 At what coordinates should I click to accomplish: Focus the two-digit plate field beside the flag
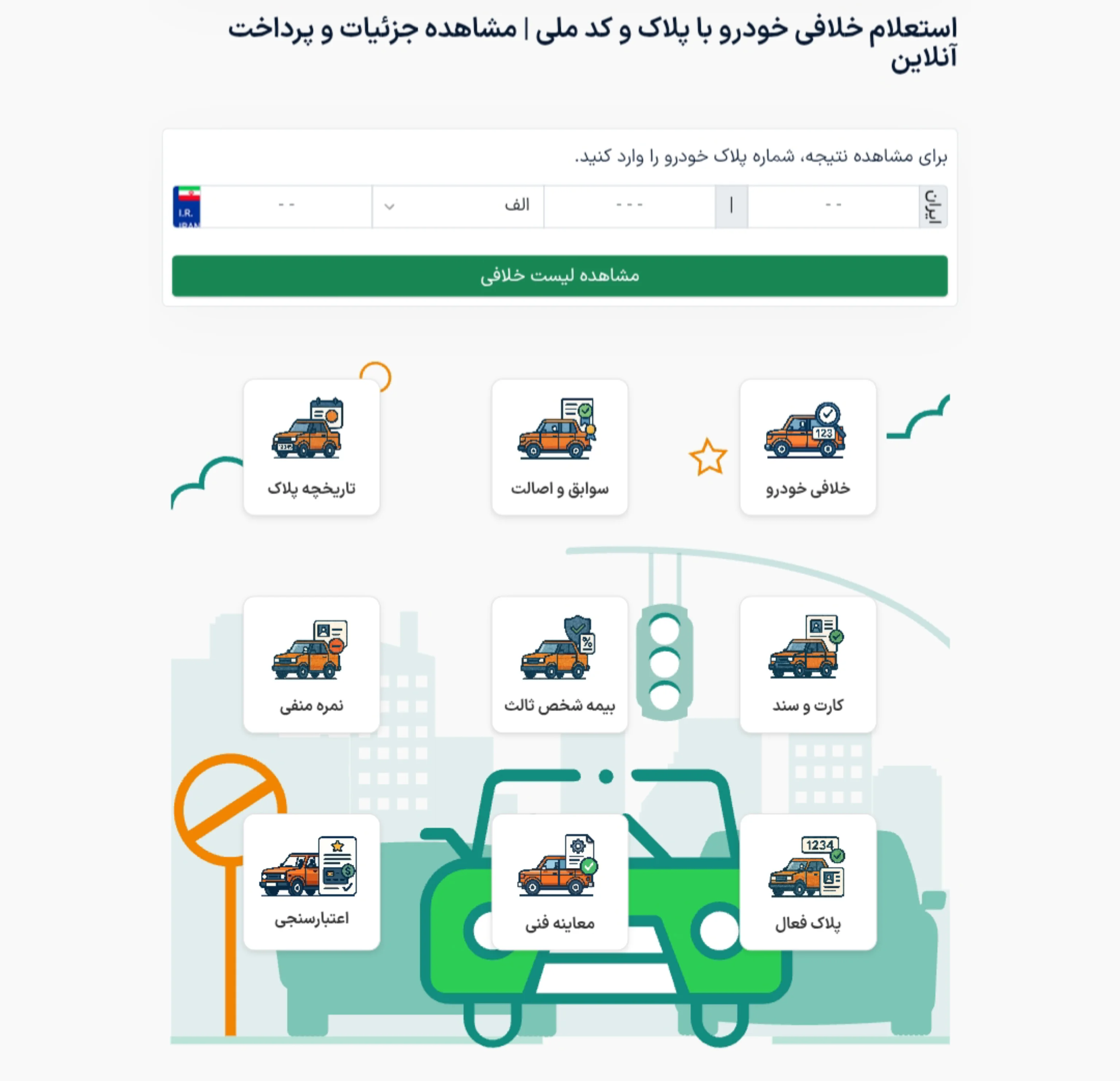(286, 206)
